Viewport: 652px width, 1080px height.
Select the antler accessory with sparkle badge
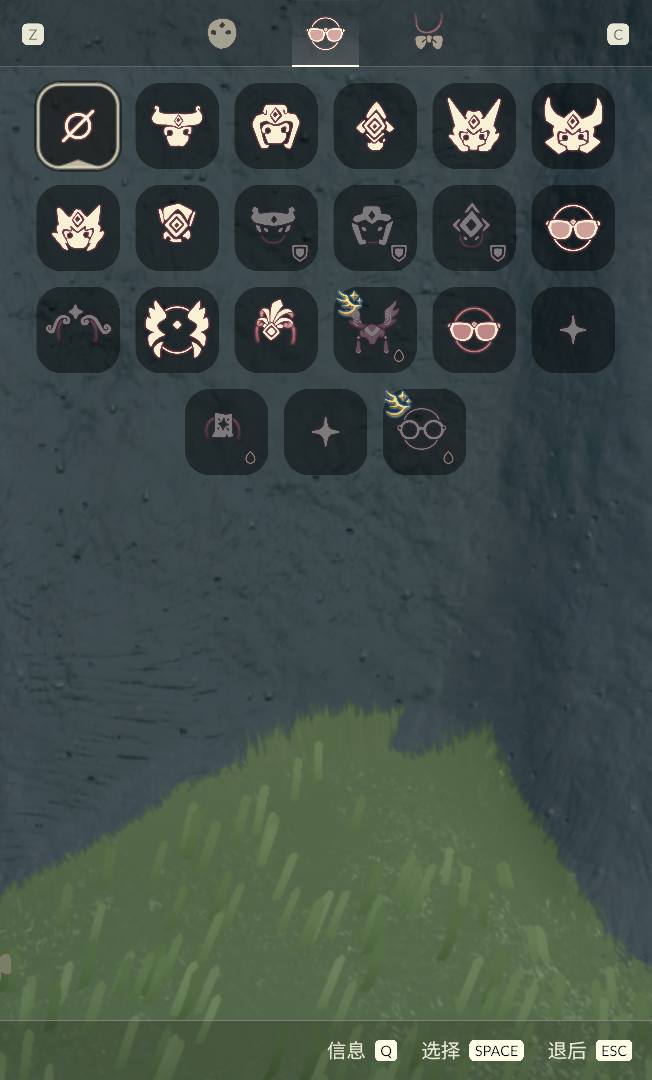pos(375,330)
